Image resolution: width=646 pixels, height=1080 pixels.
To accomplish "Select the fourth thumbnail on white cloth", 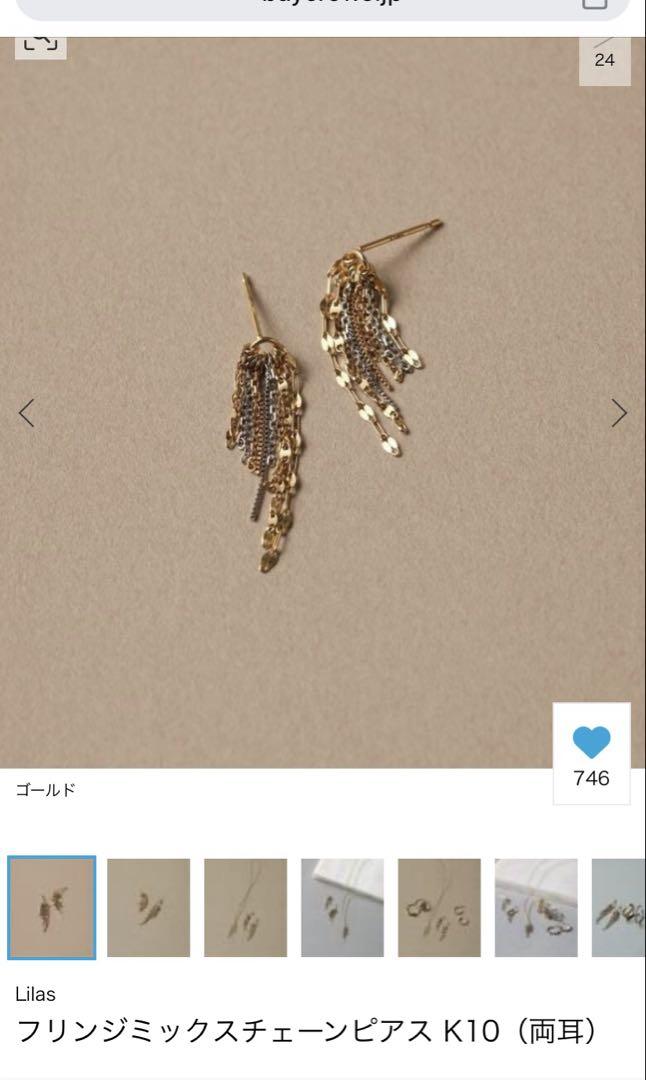I will tap(342, 908).
